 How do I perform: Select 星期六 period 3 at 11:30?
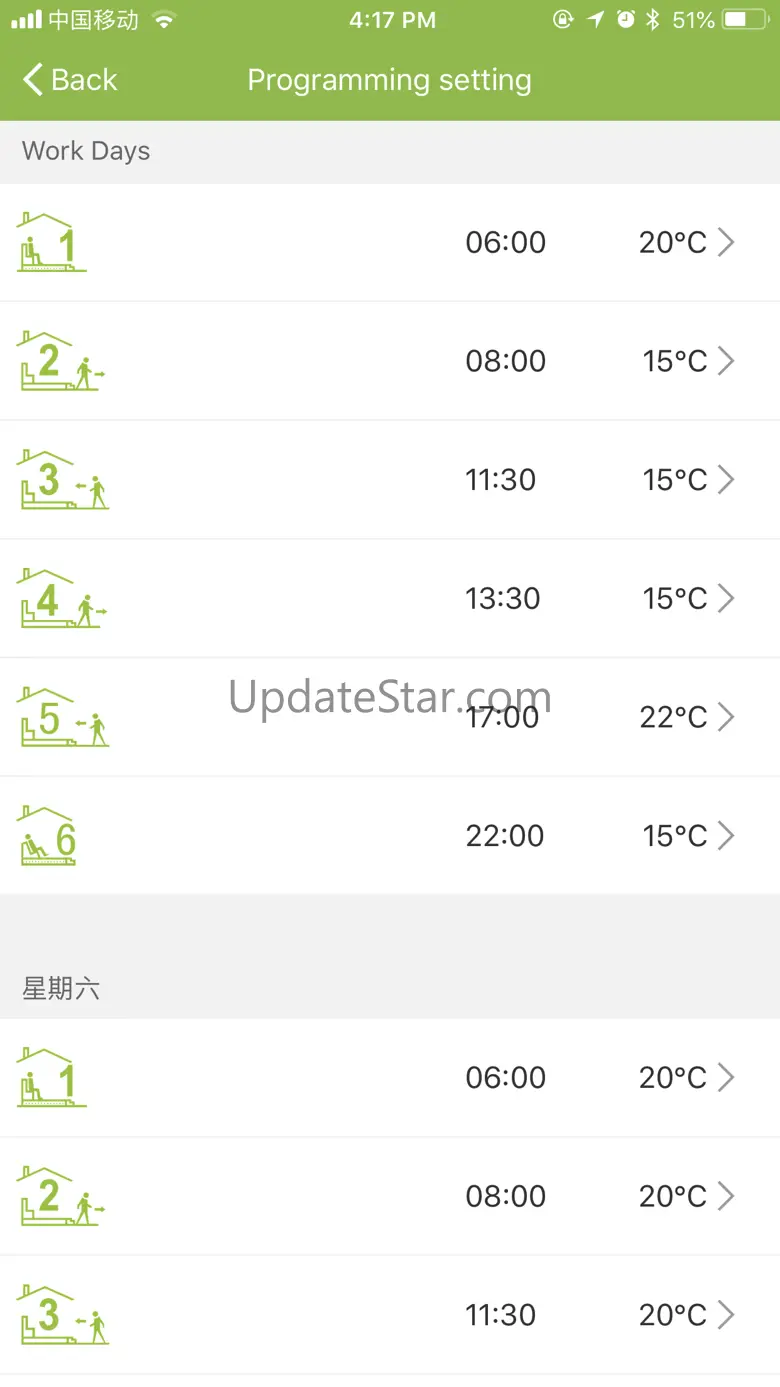click(x=390, y=1315)
